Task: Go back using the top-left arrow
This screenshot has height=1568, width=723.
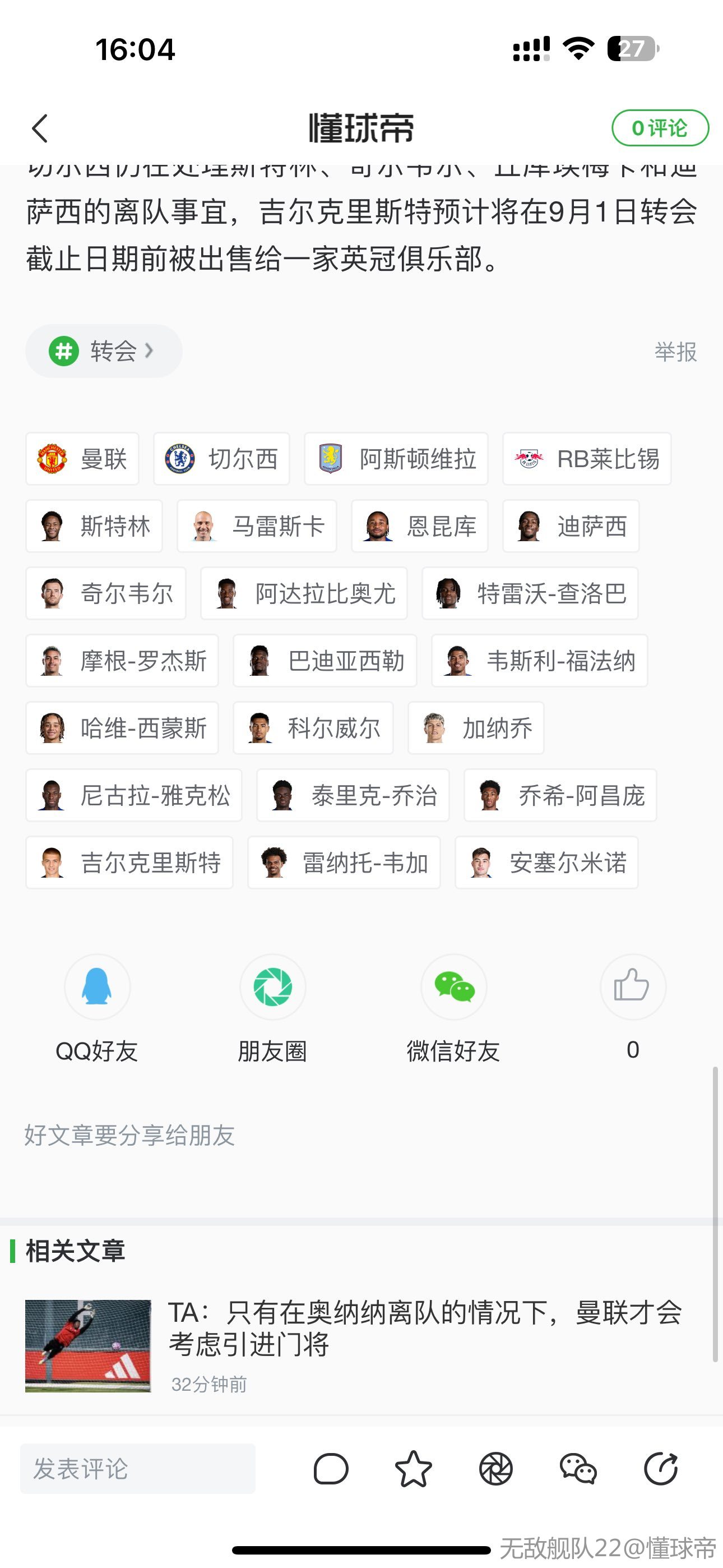Action: [x=40, y=128]
